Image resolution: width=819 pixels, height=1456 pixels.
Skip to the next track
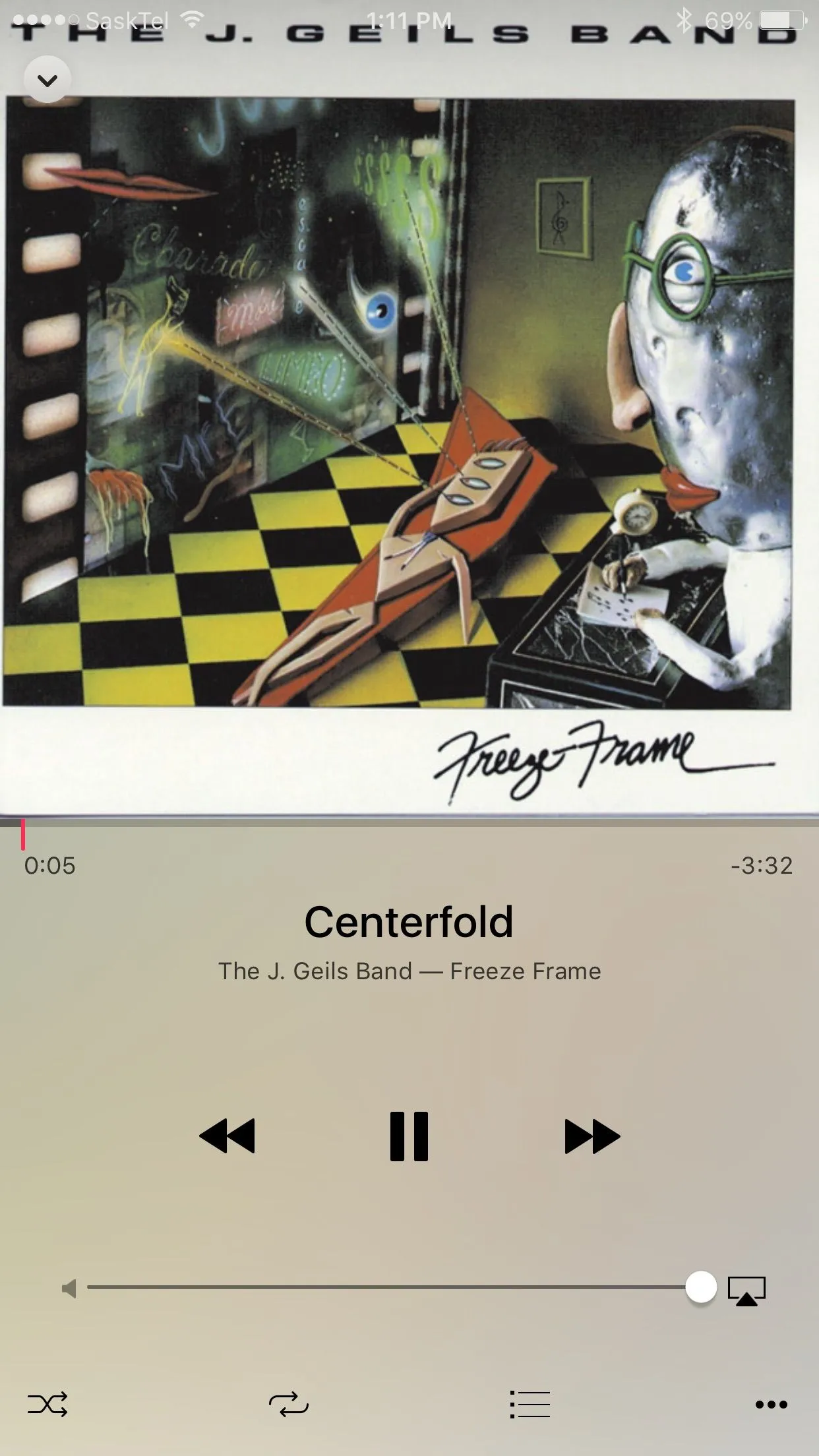591,1136
